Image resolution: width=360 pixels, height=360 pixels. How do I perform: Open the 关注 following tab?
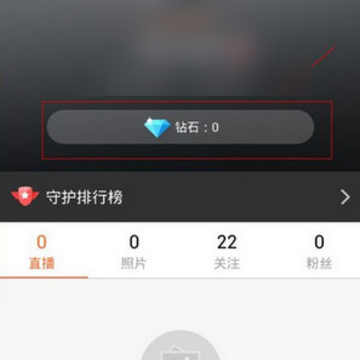pyautogui.click(x=227, y=252)
